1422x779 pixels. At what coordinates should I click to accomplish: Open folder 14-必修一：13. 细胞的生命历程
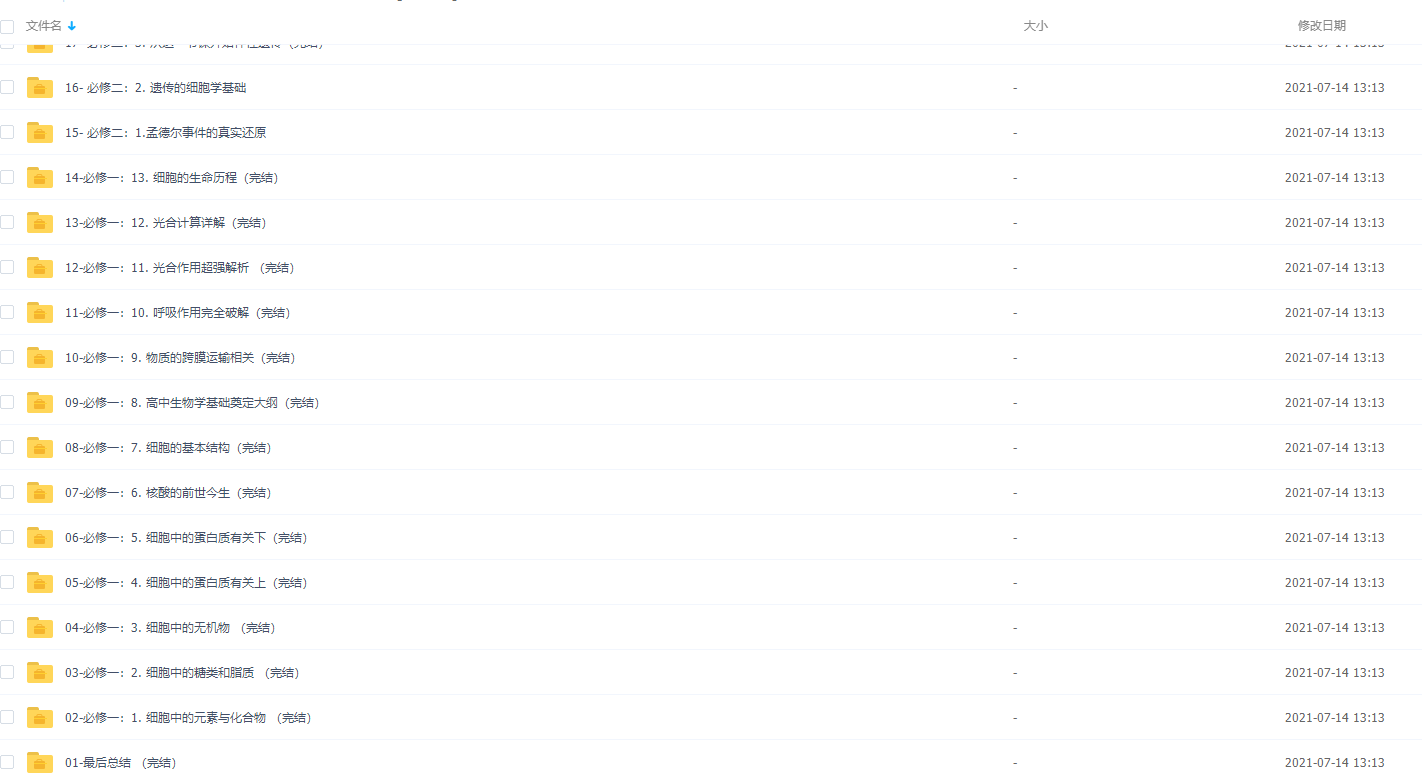171,178
